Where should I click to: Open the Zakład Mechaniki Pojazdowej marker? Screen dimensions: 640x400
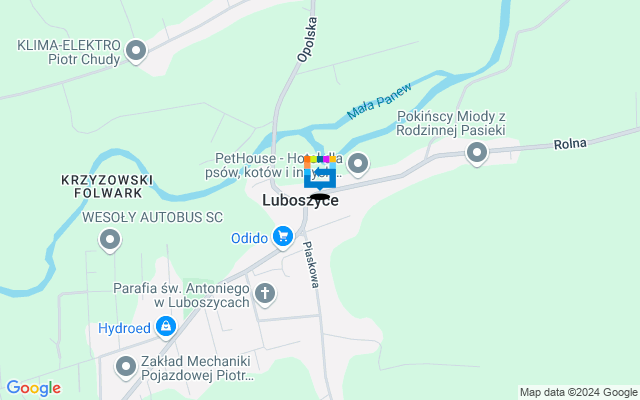[x=126, y=367]
